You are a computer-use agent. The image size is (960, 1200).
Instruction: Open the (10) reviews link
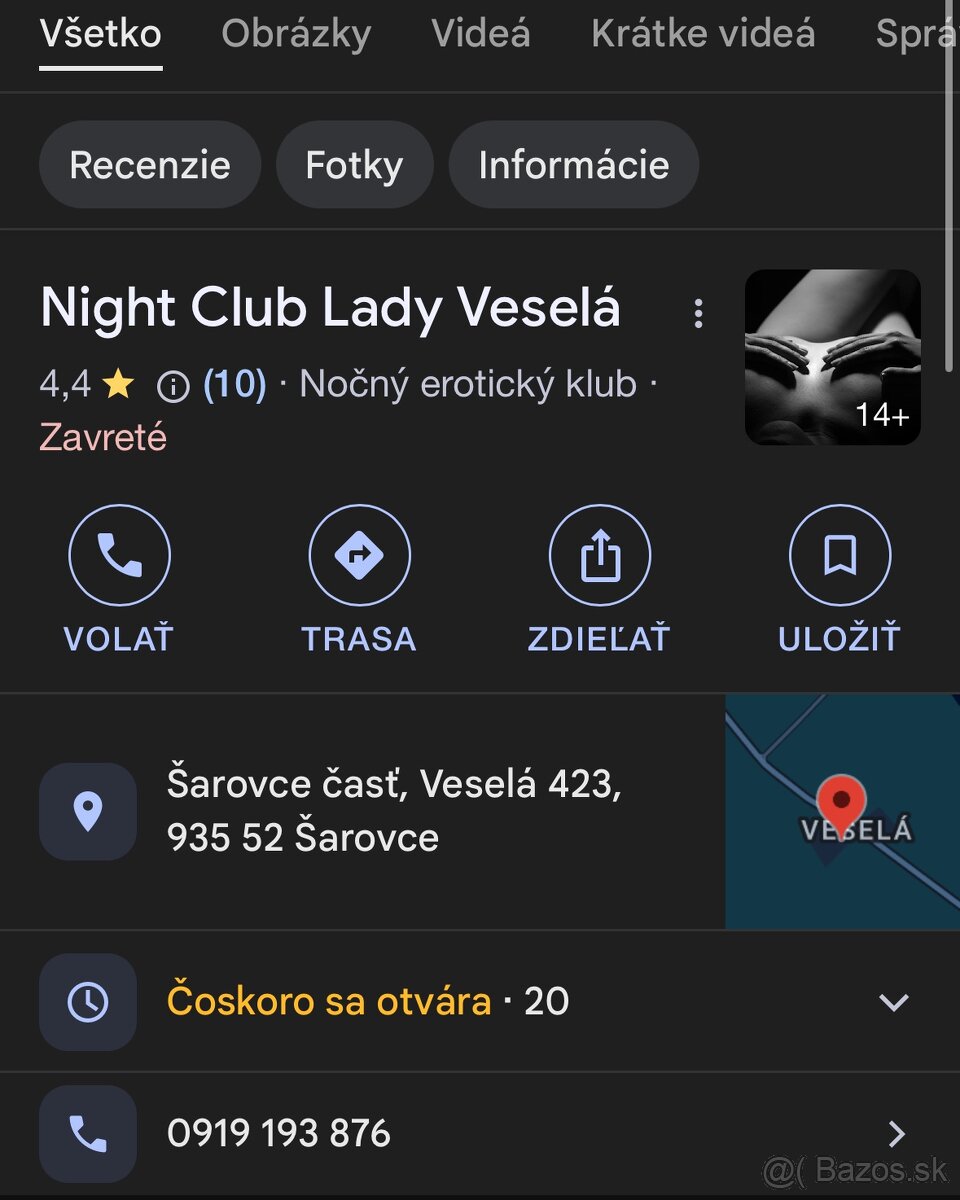pos(235,384)
